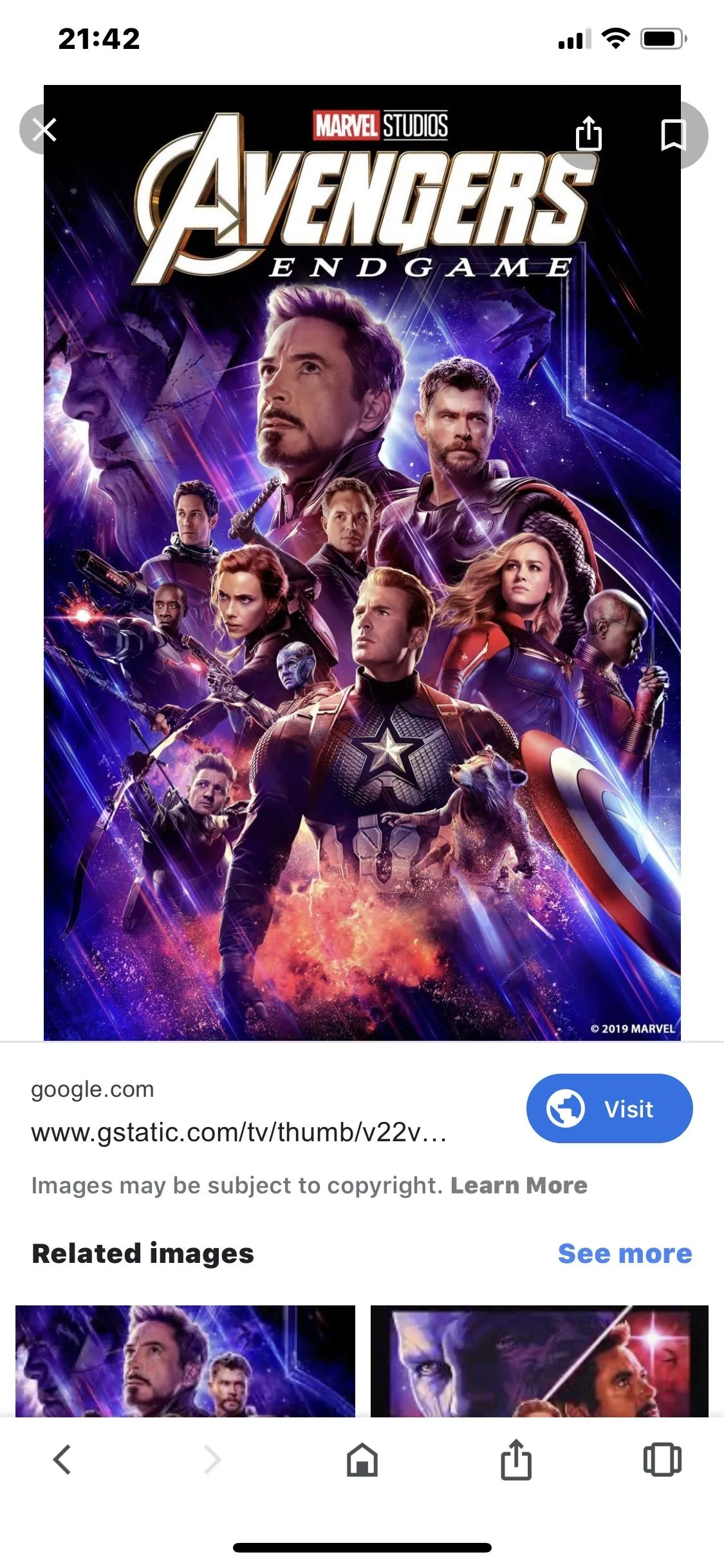Screen dimensions: 724x1568
Task: Go to the browser home page
Action: [x=362, y=1459]
